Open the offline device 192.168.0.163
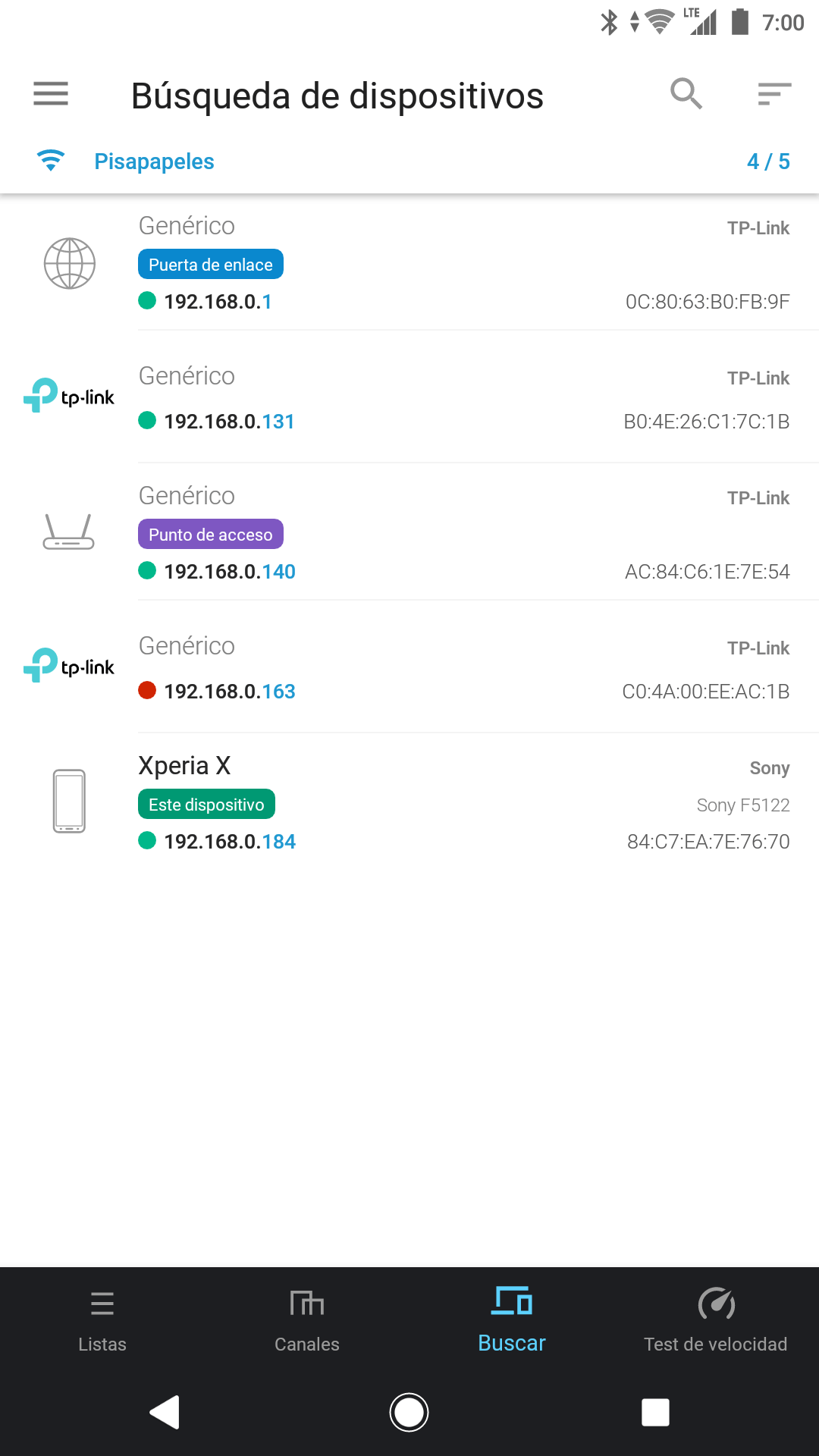819x1456 pixels. (x=409, y=667)
